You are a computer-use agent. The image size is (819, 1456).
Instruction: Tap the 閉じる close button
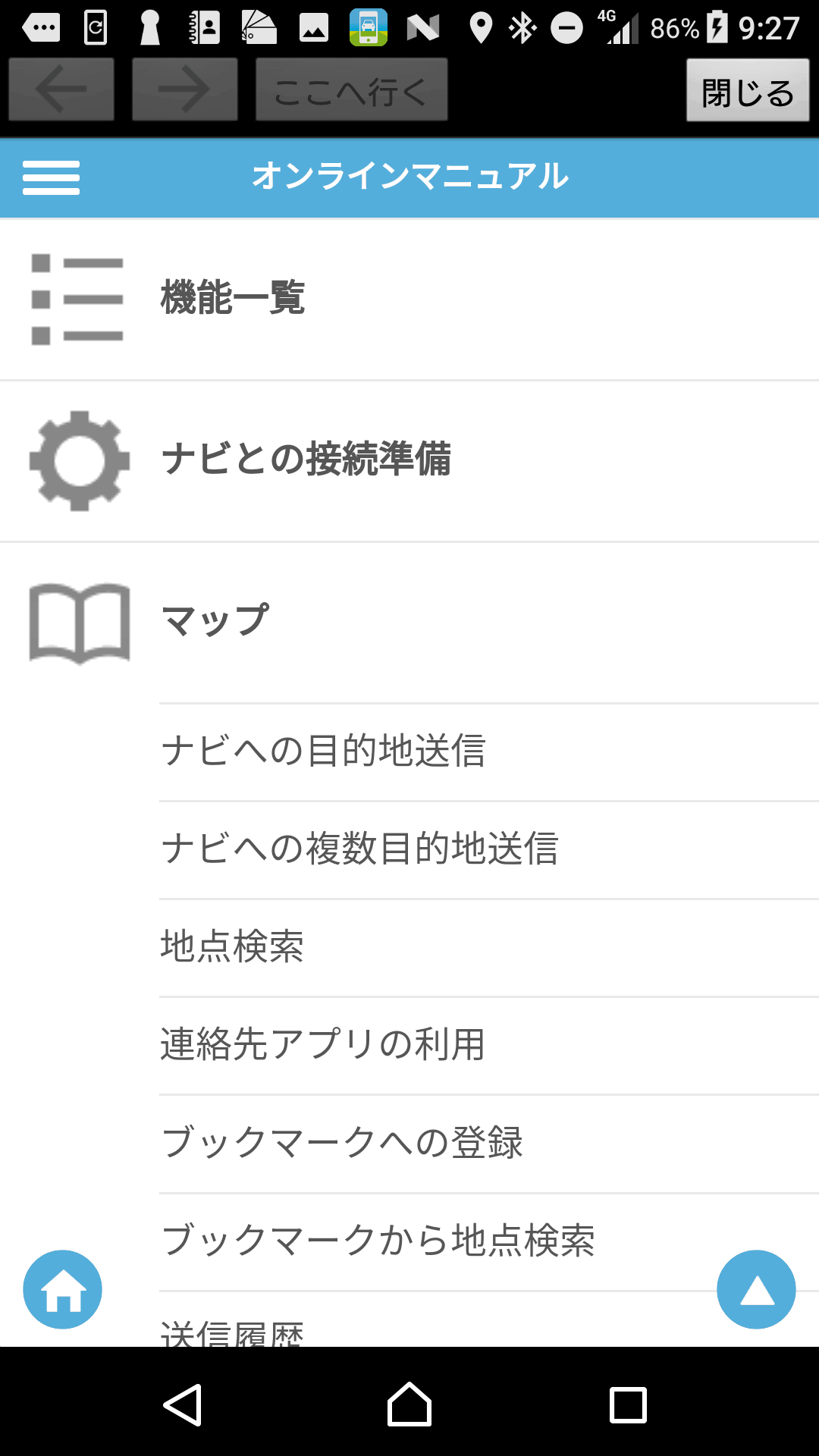coord(748,90)
